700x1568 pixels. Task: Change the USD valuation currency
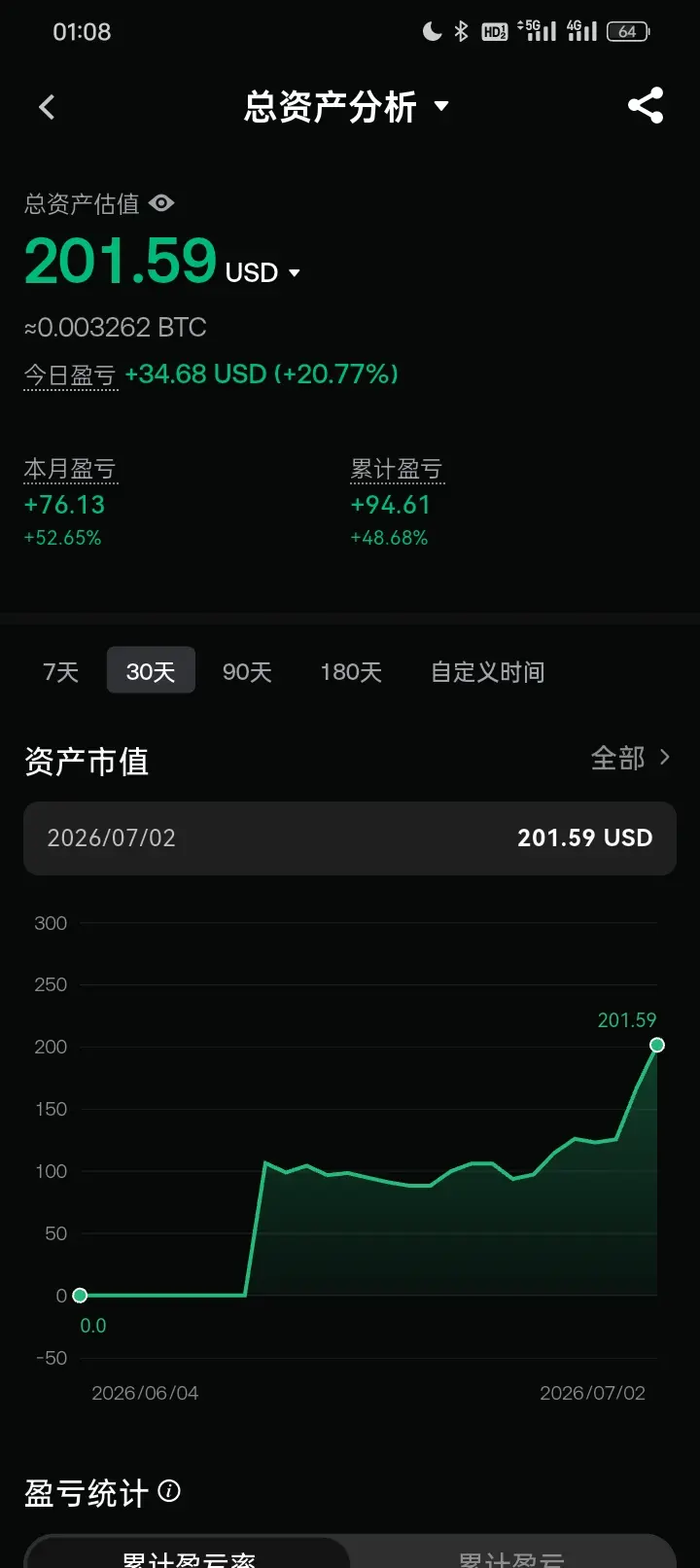click(x=263, y=272)
